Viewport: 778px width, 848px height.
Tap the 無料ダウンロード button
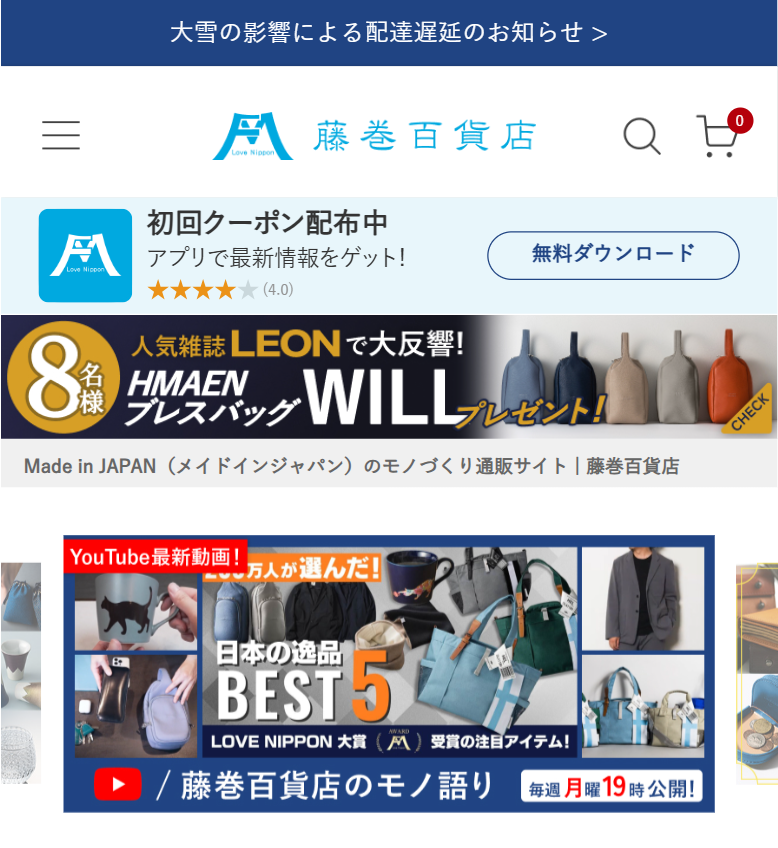coord(613,255)
